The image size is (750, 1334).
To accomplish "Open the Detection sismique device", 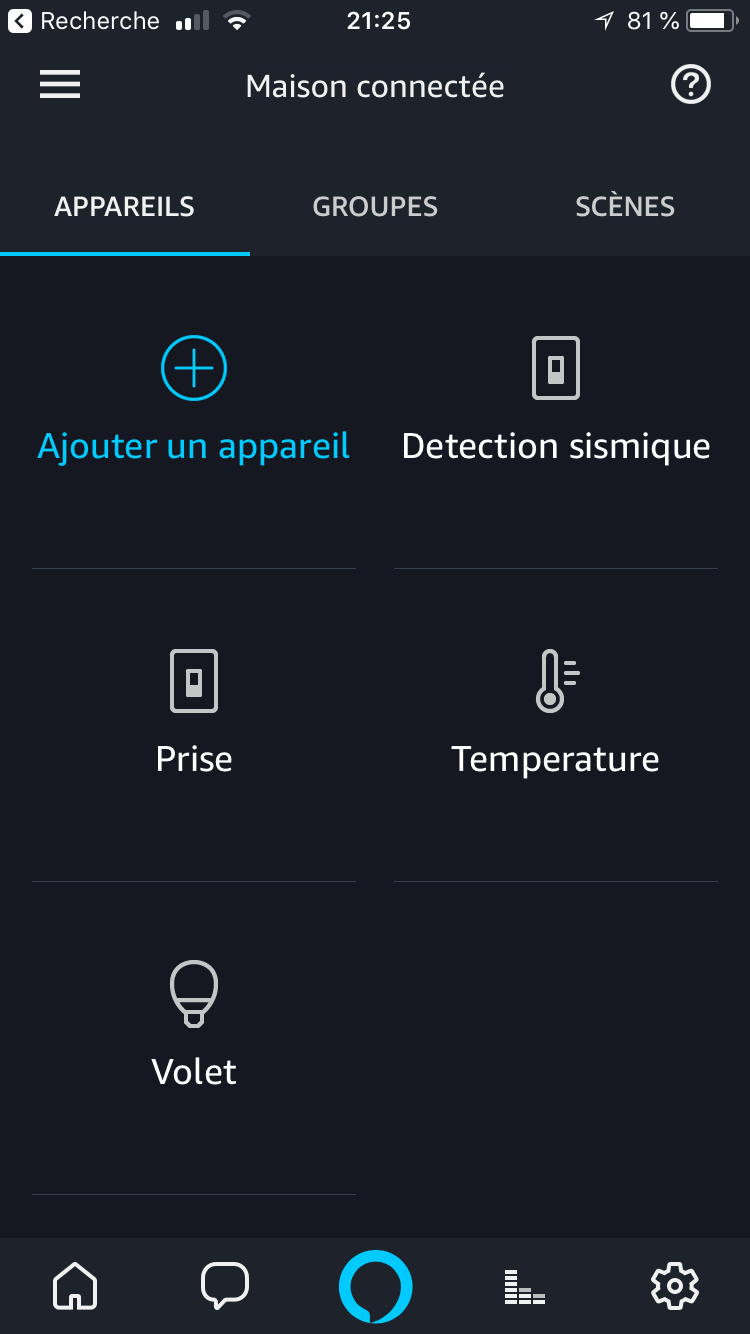I will point(556,412).
